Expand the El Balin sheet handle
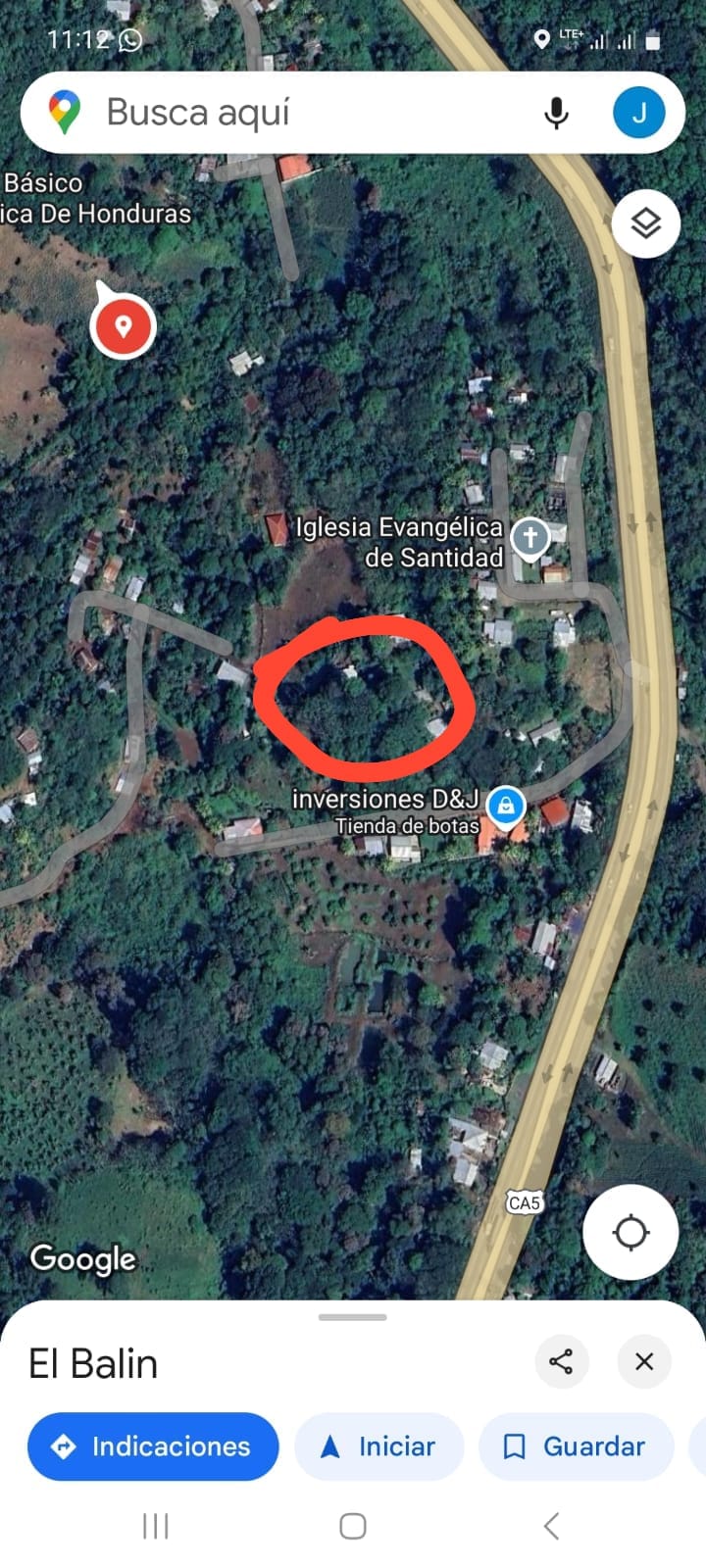The width and height of the screenshot is (706, 1568). tap(353, 1317)
